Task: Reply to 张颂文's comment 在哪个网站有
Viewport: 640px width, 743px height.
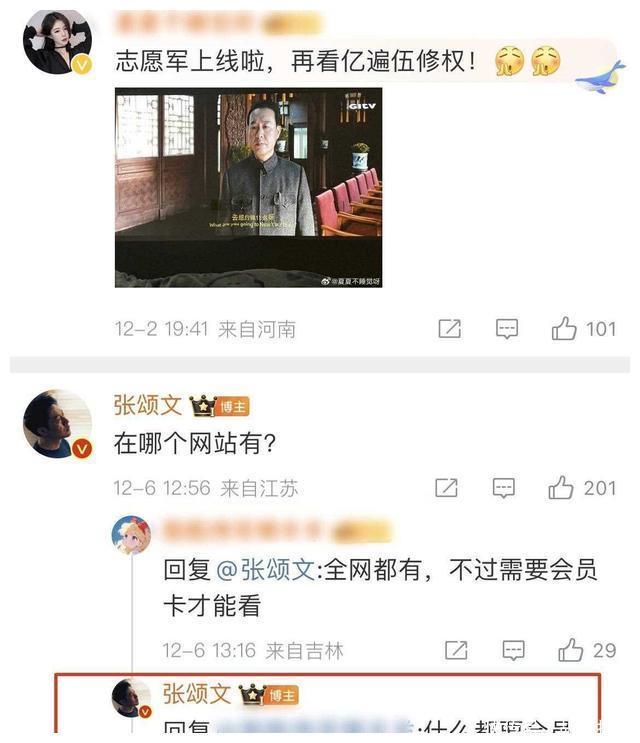Action: click(x=504, y=488)
